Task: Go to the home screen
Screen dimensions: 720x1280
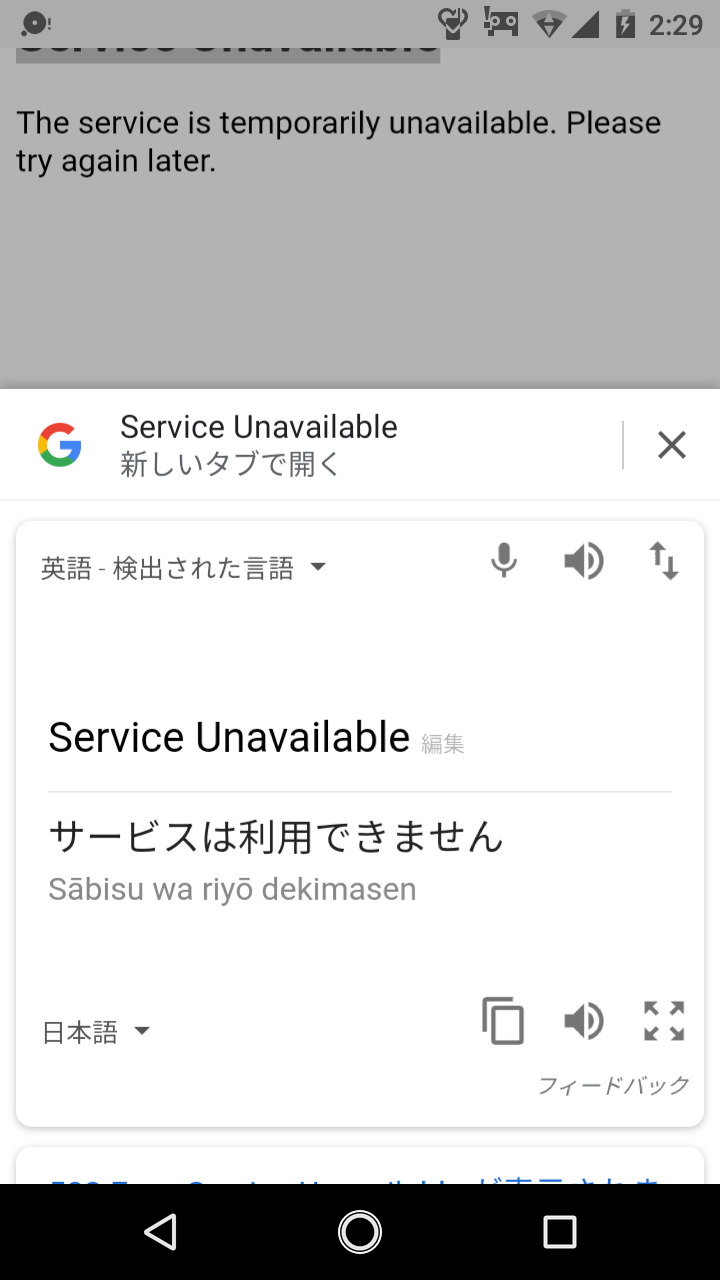Action: 360,1232
